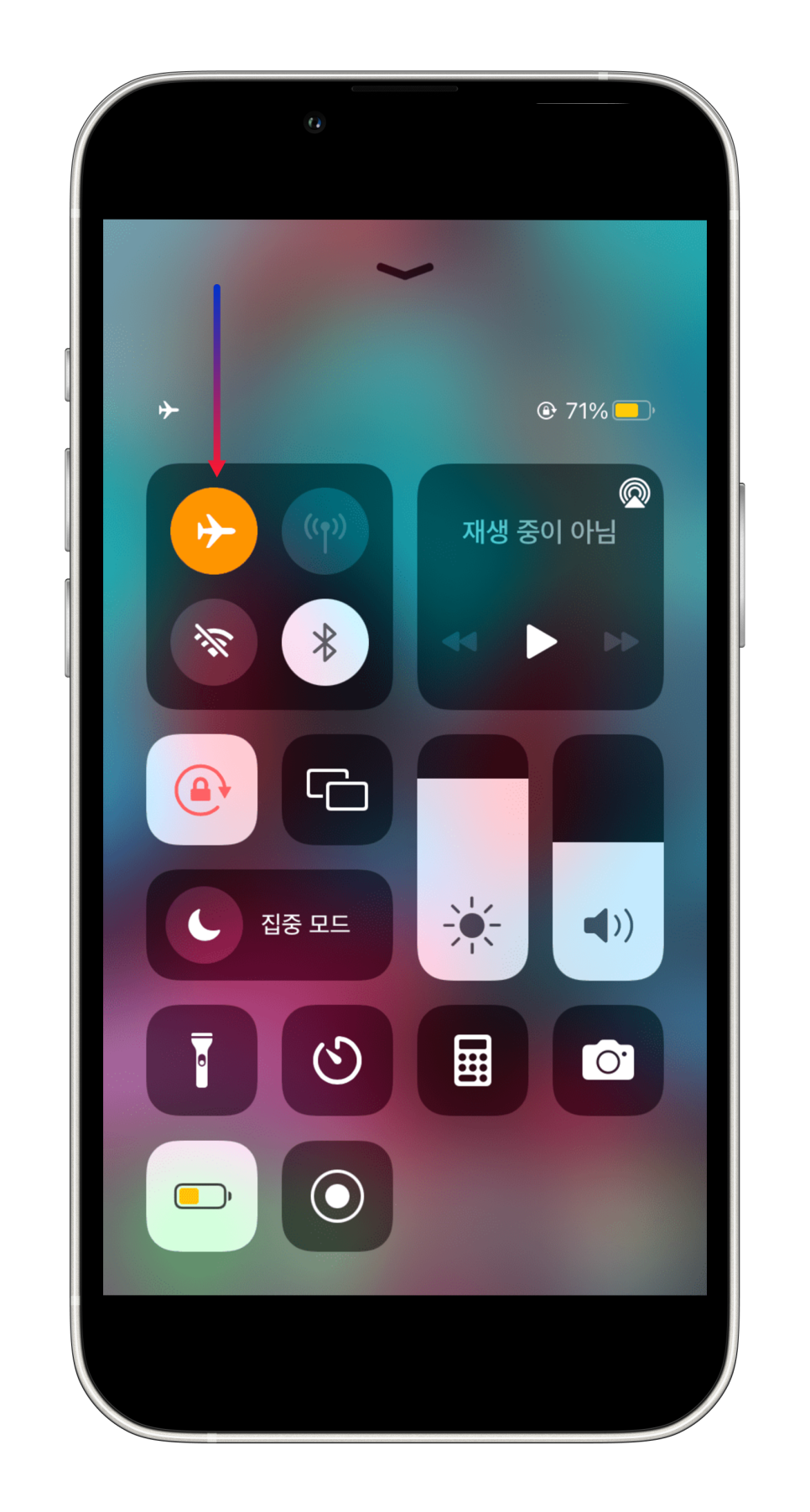Toggle portrait orientation lock
The image size is (810, 1512).
pyautogui.click(x=202, y=790)
